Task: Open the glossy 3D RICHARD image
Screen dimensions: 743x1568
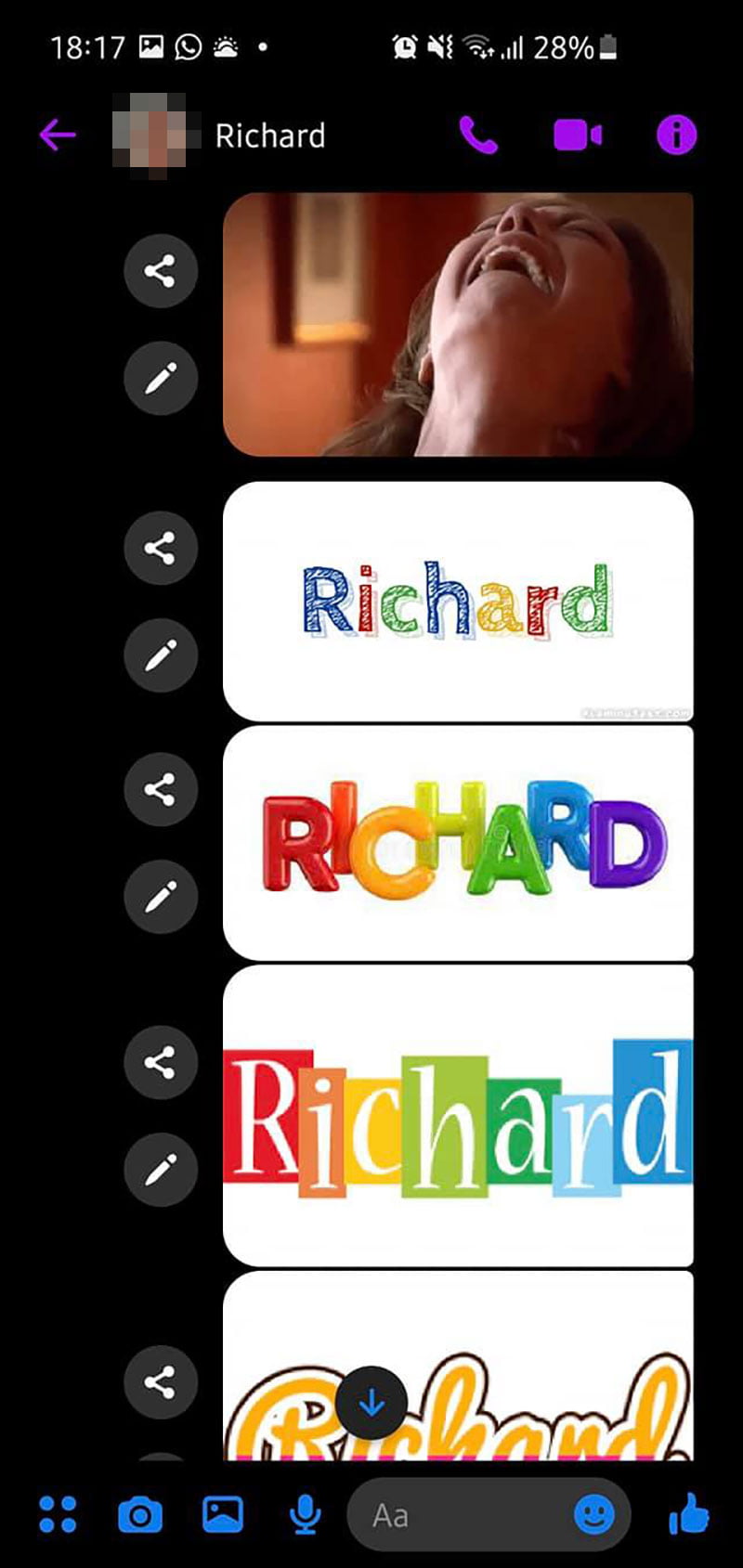Action: [458, 843]
